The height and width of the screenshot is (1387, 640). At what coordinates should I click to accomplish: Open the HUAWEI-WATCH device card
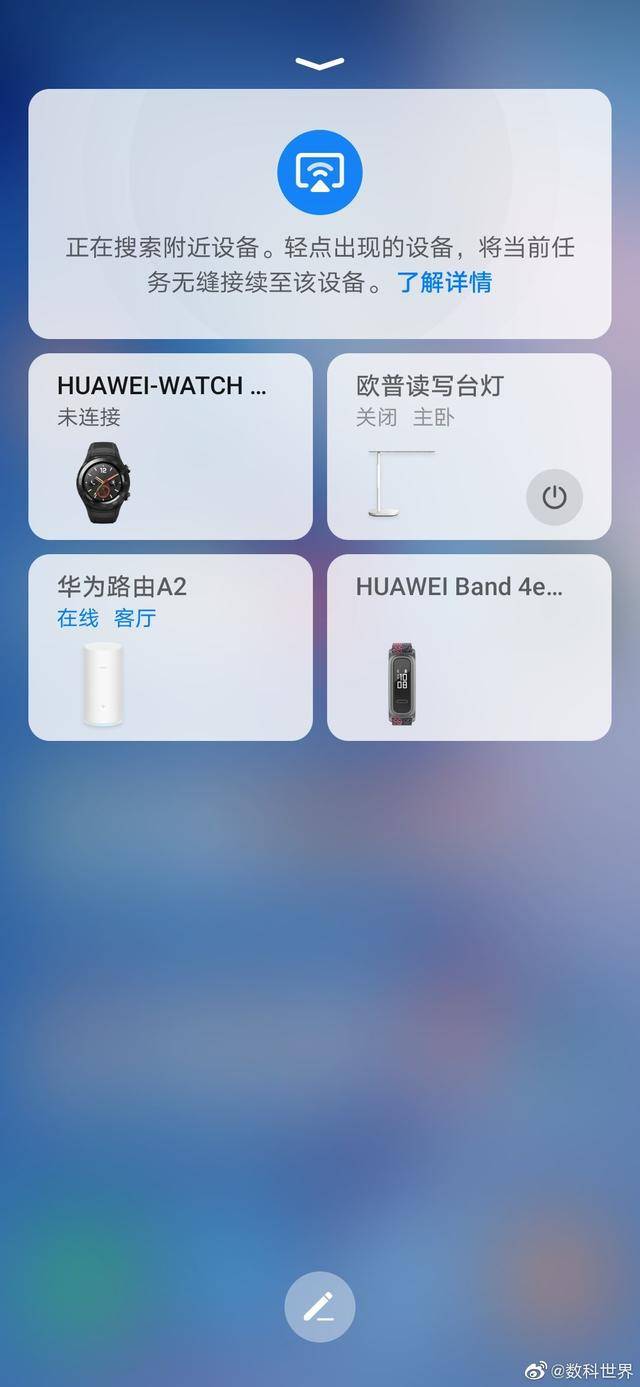[x=170, y=446]
